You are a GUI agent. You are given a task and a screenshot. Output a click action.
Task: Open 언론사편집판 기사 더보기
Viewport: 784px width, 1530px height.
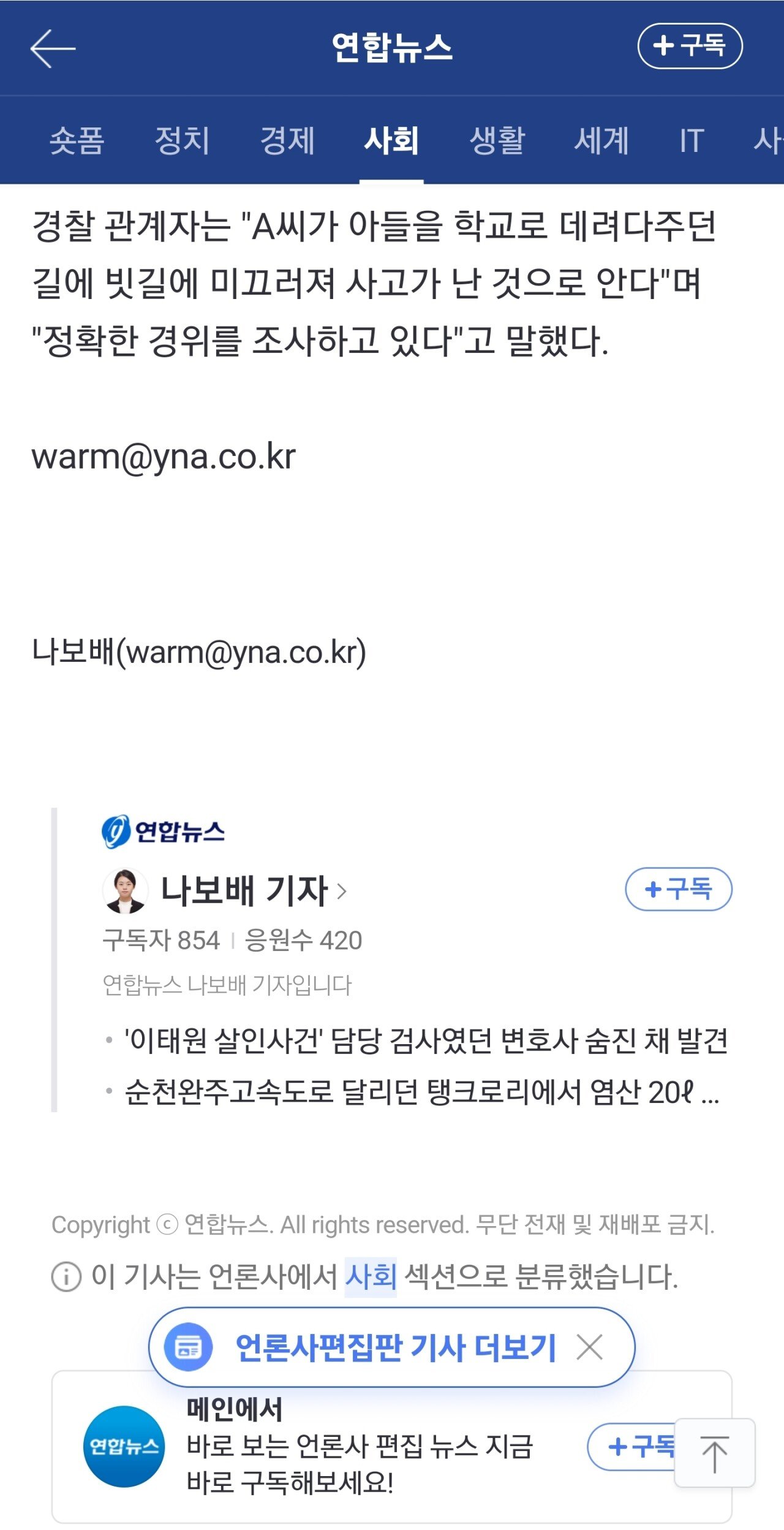tap(396, 1348)
